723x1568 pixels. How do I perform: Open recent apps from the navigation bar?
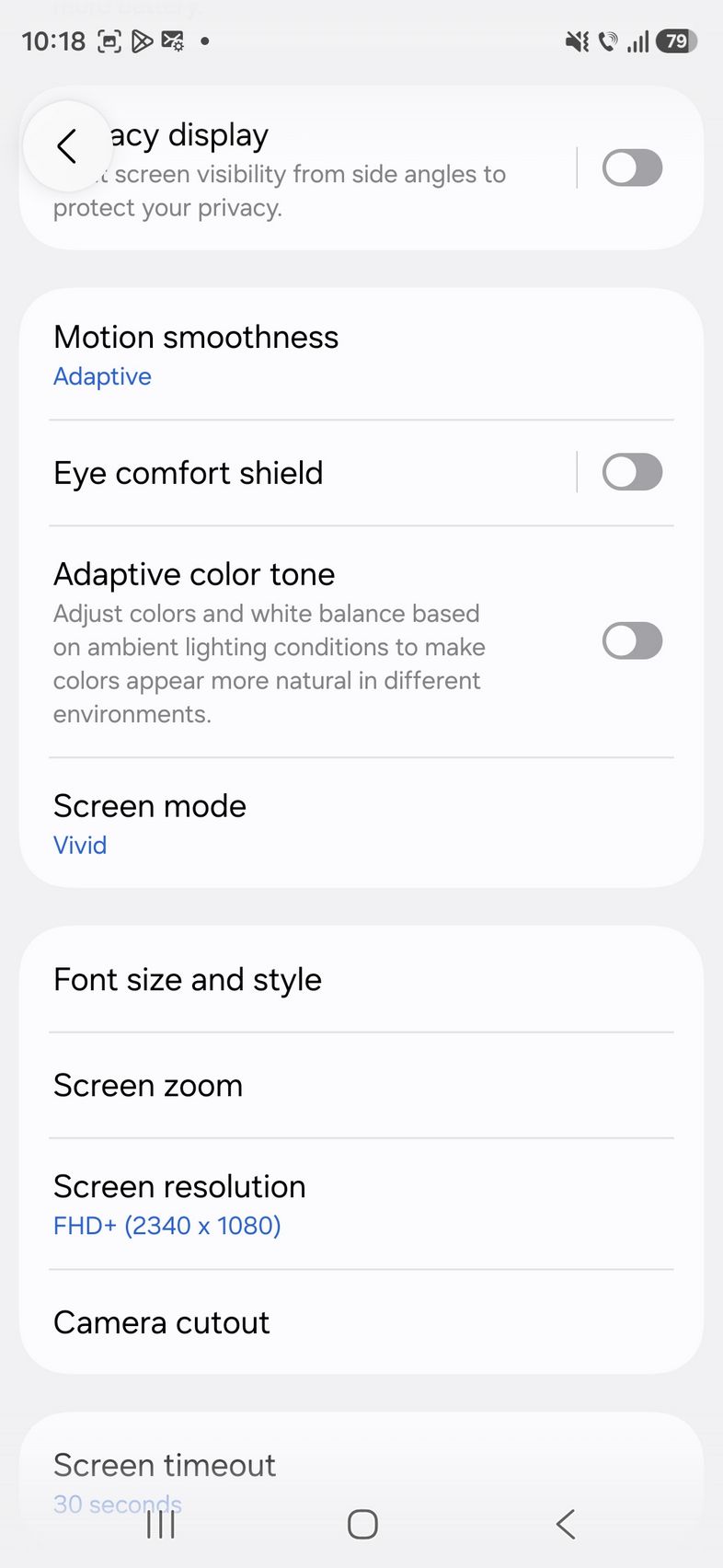point(161,1524)
